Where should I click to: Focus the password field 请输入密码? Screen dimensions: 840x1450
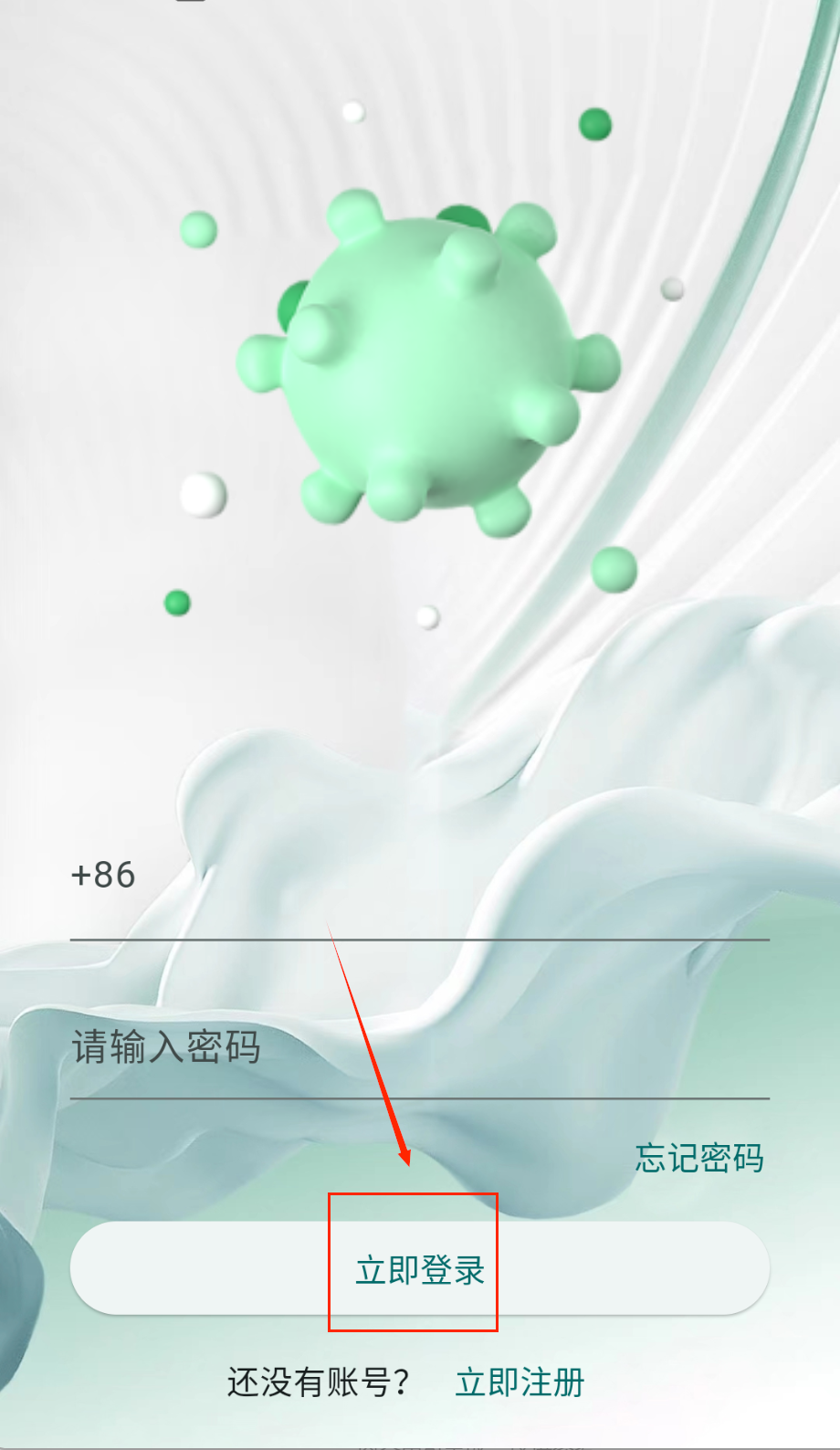click(x=420, y=1047)
